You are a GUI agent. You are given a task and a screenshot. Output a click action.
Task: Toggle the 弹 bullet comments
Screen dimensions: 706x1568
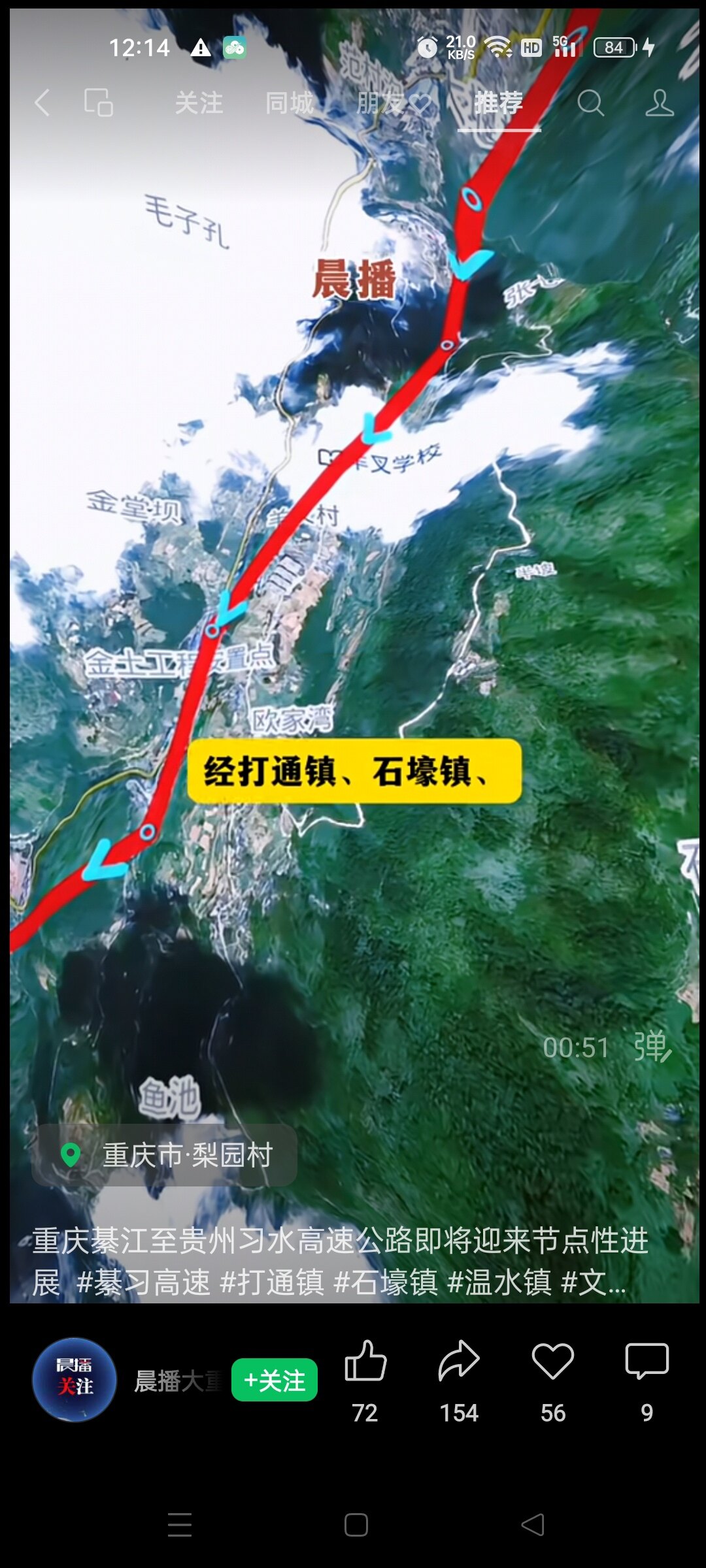click(x=652, y=1047)
